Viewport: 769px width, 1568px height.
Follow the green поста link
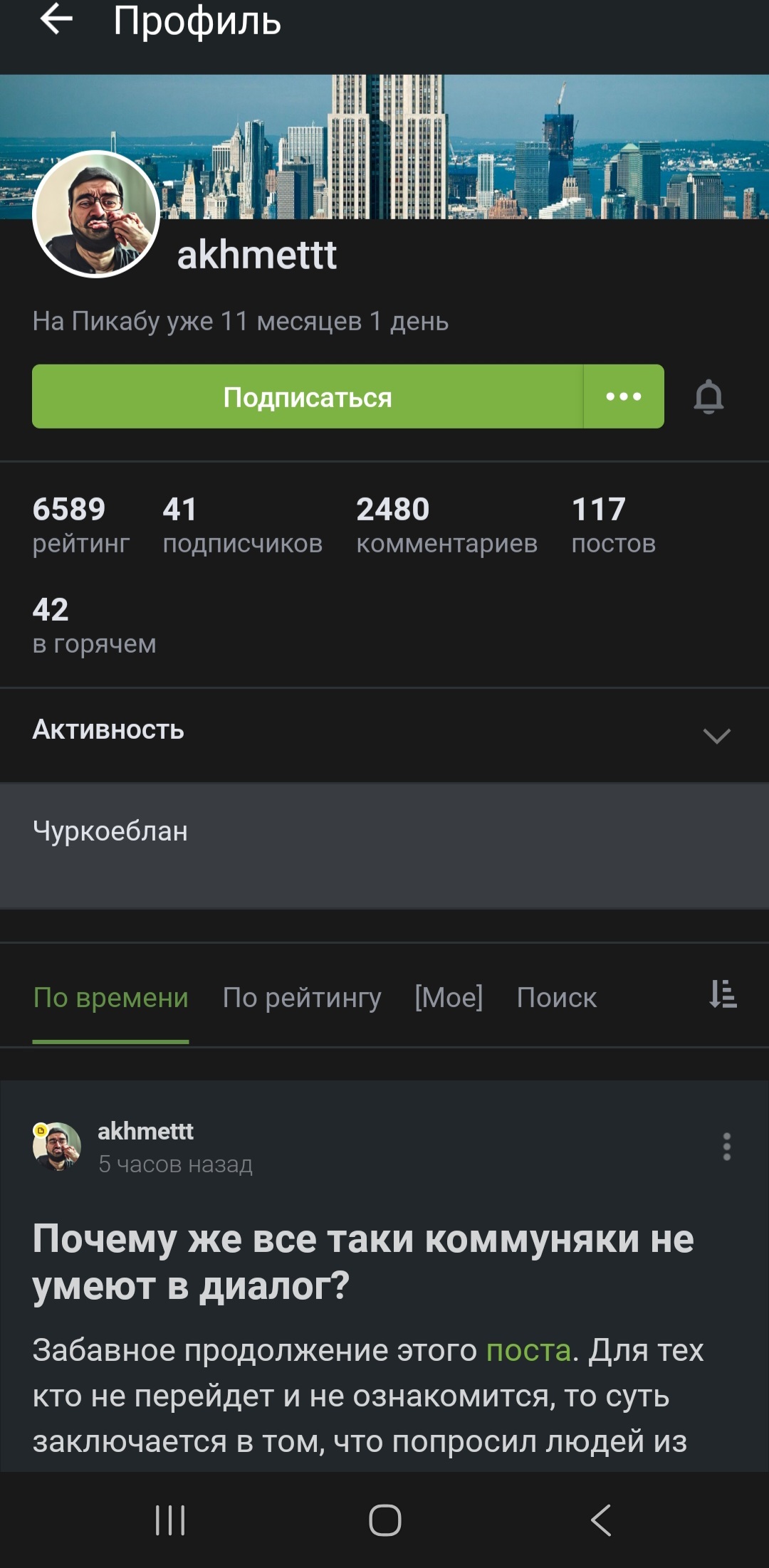pyautogui.click(x=528, y=1350)
